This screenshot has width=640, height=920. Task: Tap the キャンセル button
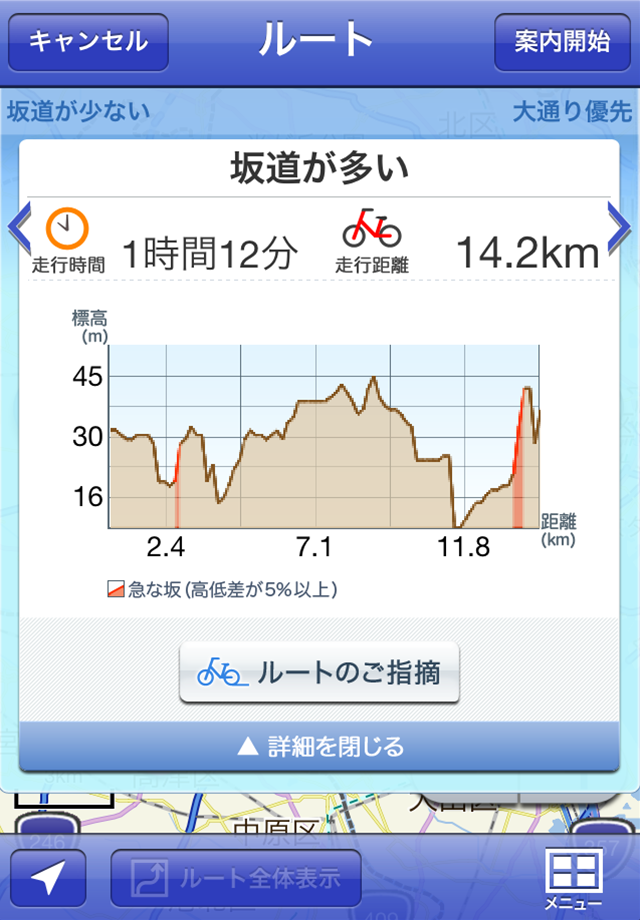point(88,42)
